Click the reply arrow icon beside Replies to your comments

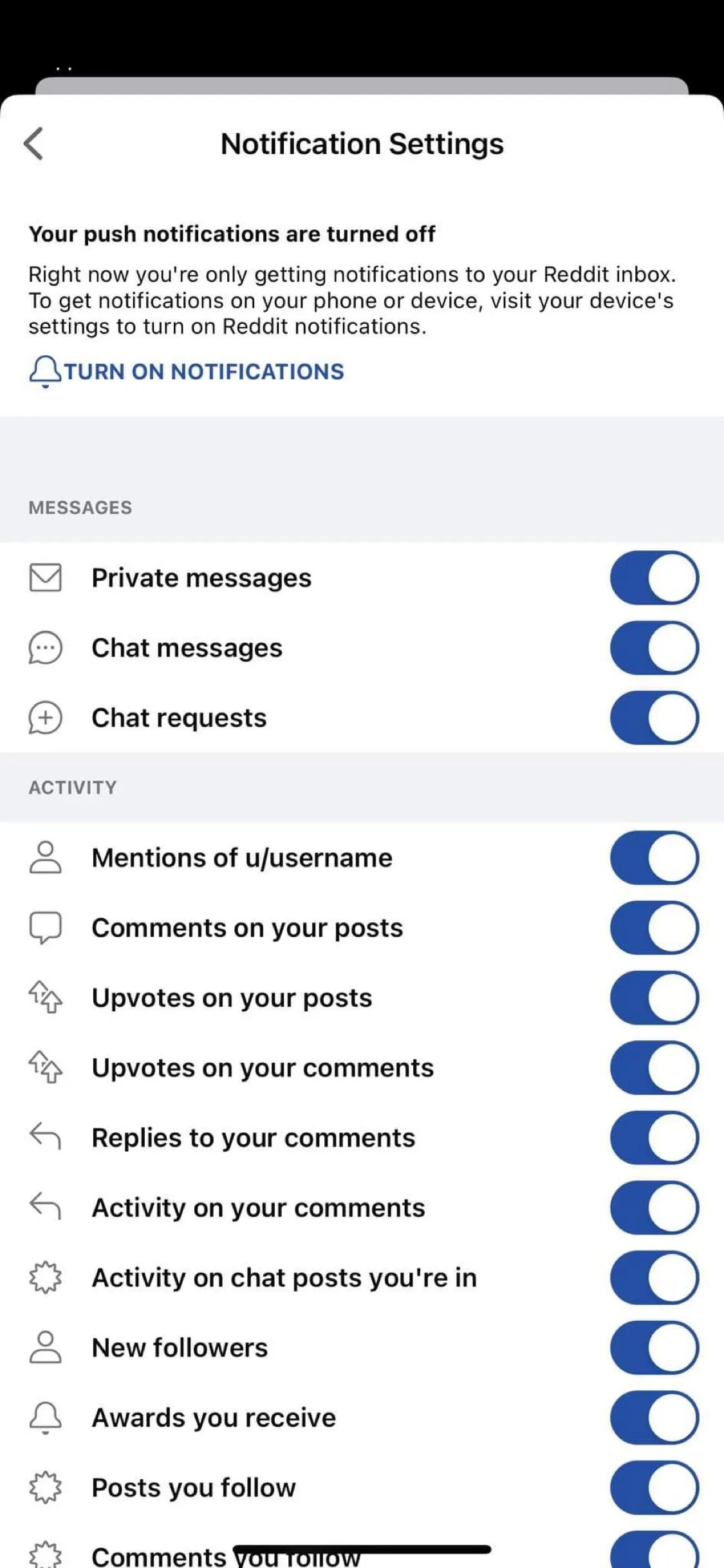tap(45, 1137)
